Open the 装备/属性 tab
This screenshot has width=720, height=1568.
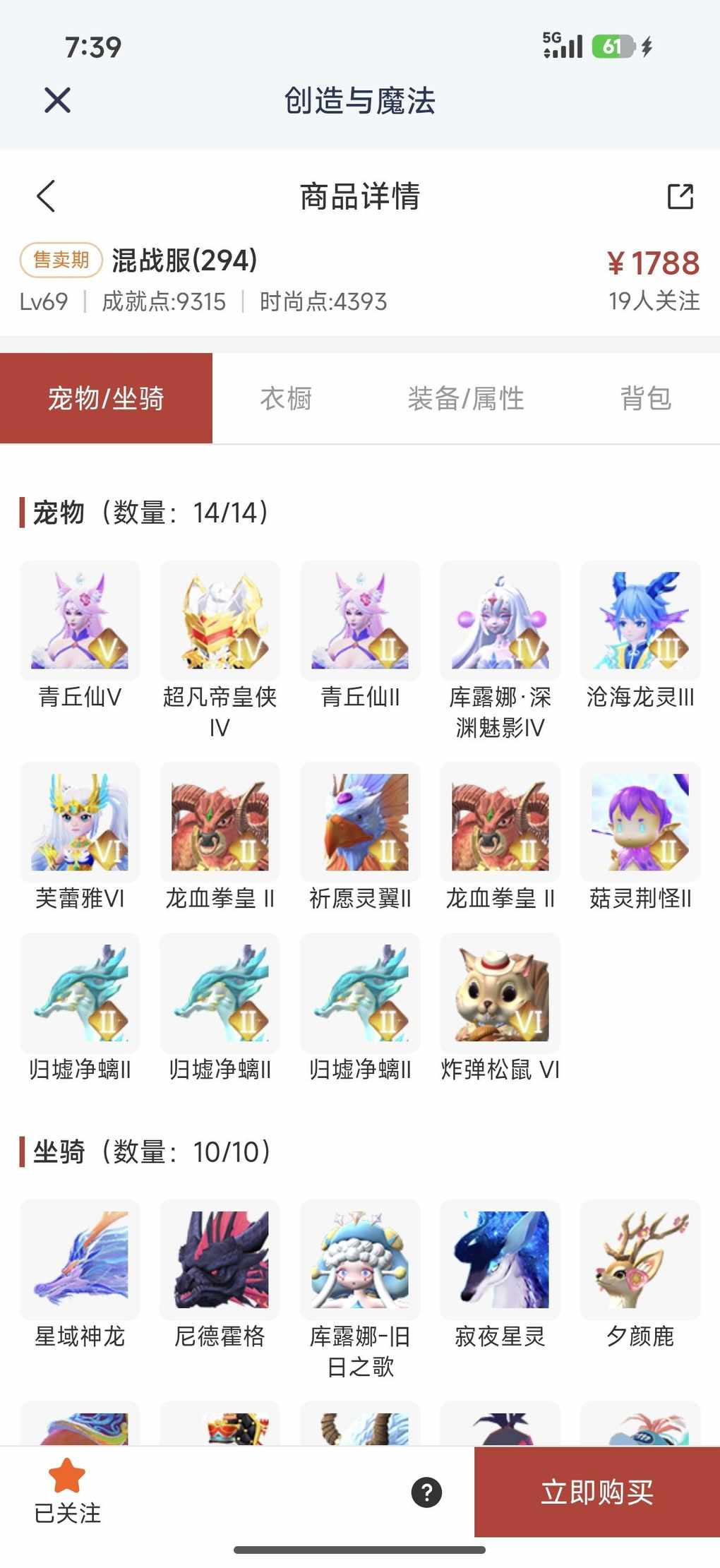pyautogui.click(x=466, y=399)
